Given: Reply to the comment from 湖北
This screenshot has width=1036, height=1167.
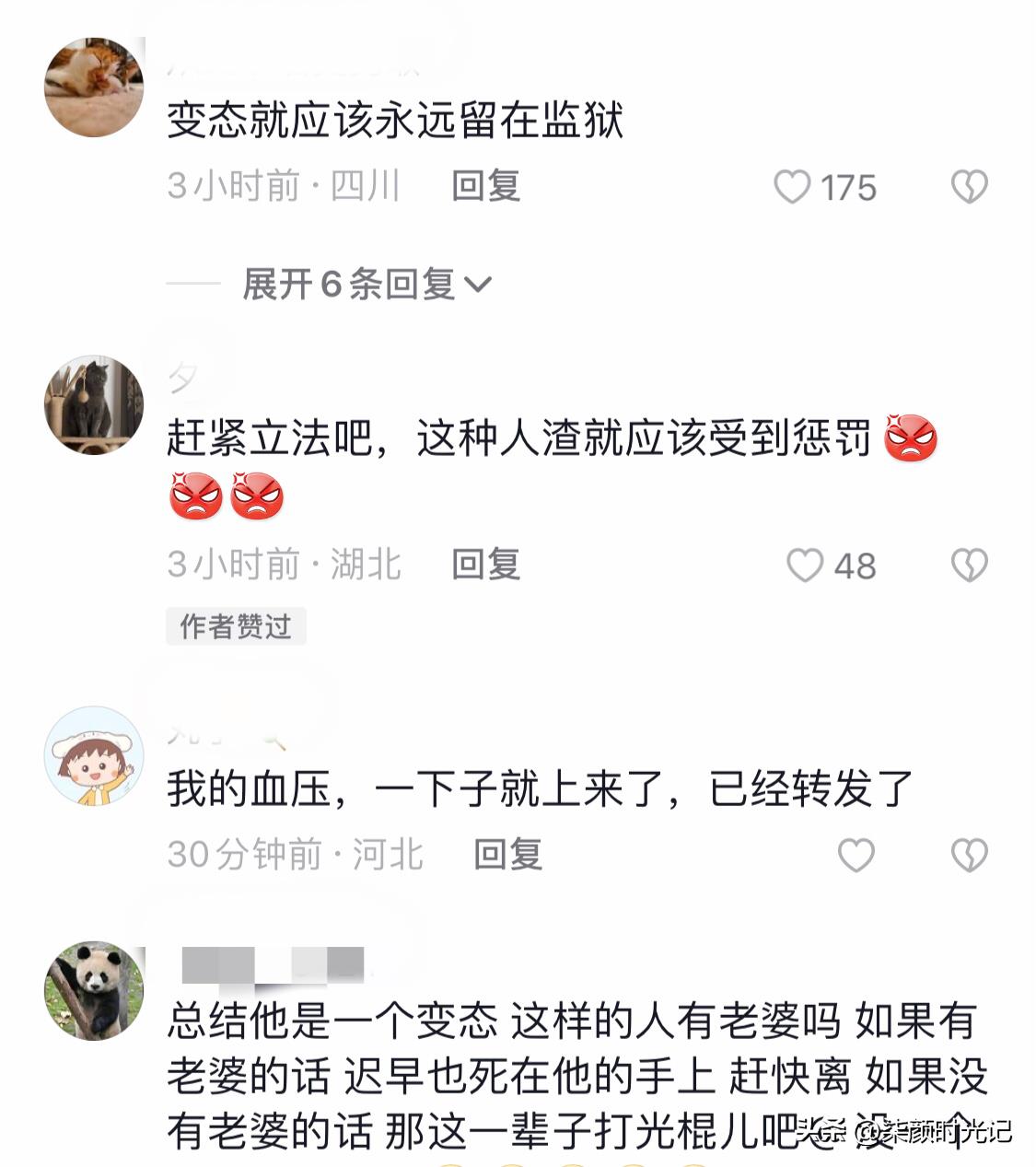Looking at the screenshot, I should point(485,564).
